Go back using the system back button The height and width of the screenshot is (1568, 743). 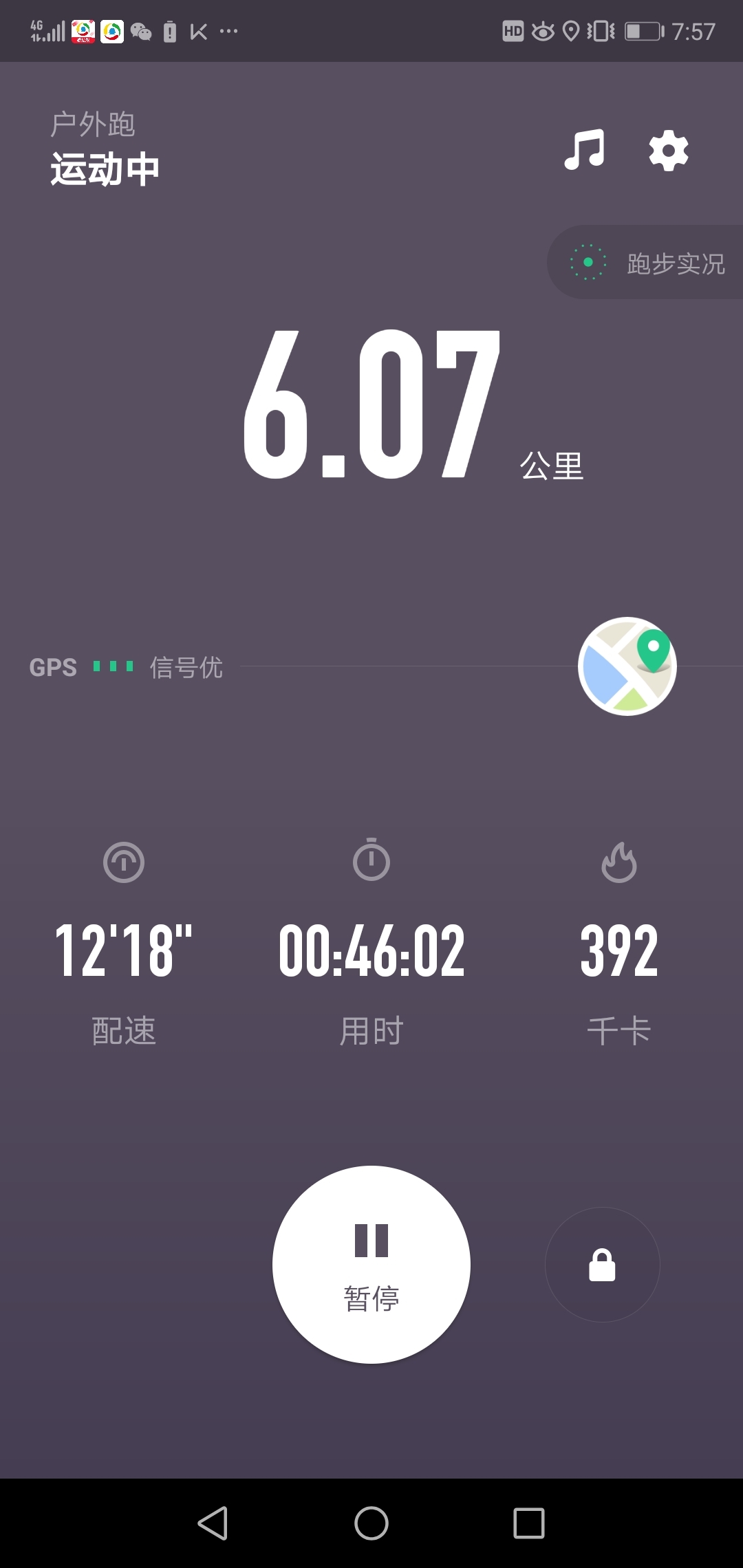click(x=213, y=1523)
